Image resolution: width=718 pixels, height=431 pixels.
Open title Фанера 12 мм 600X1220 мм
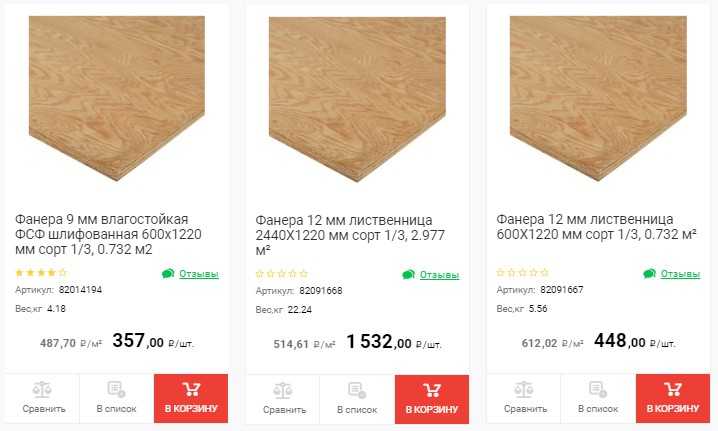pyautogui.click(x=596, y=226)
